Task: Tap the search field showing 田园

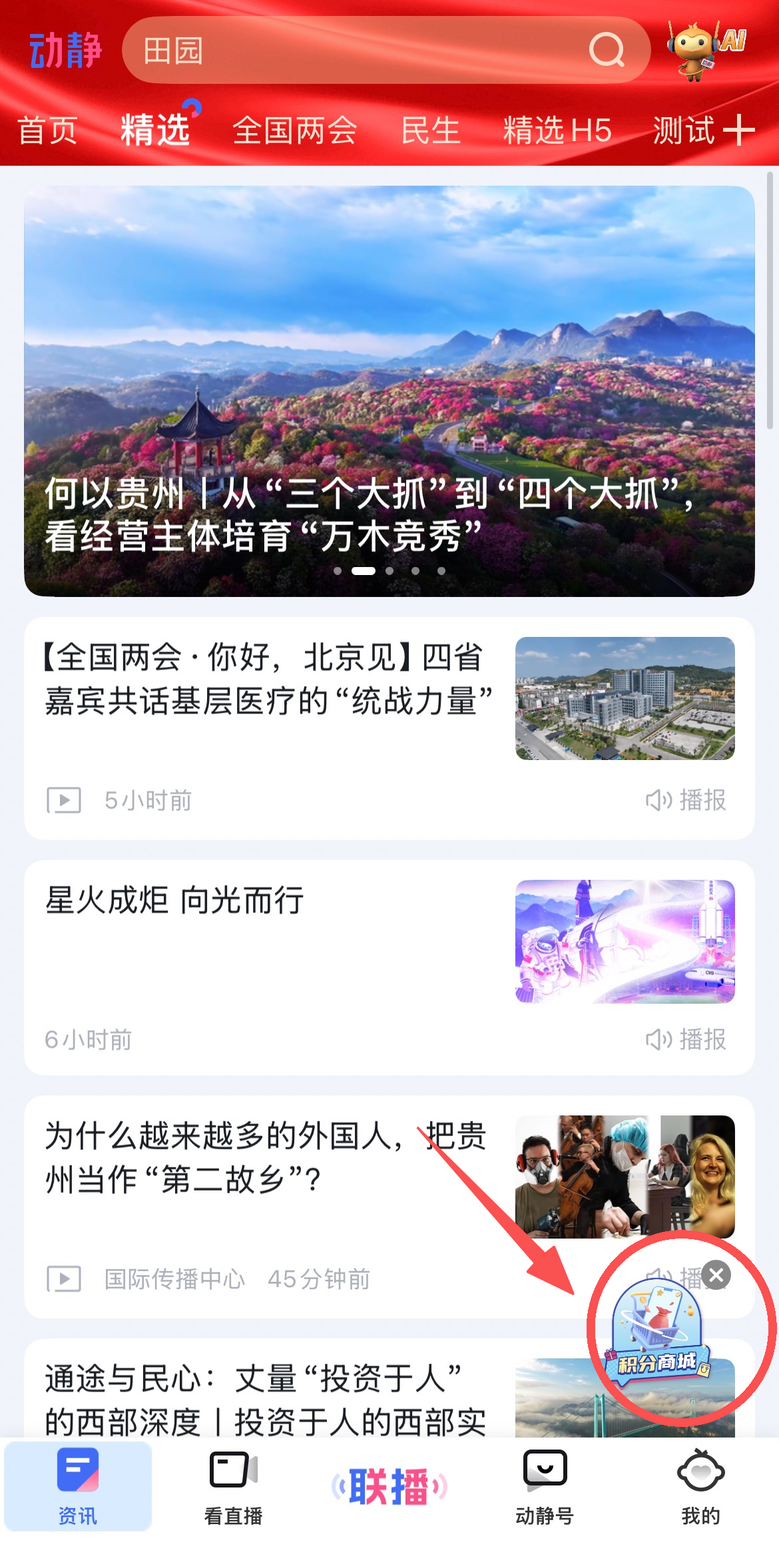Action: 360,51
